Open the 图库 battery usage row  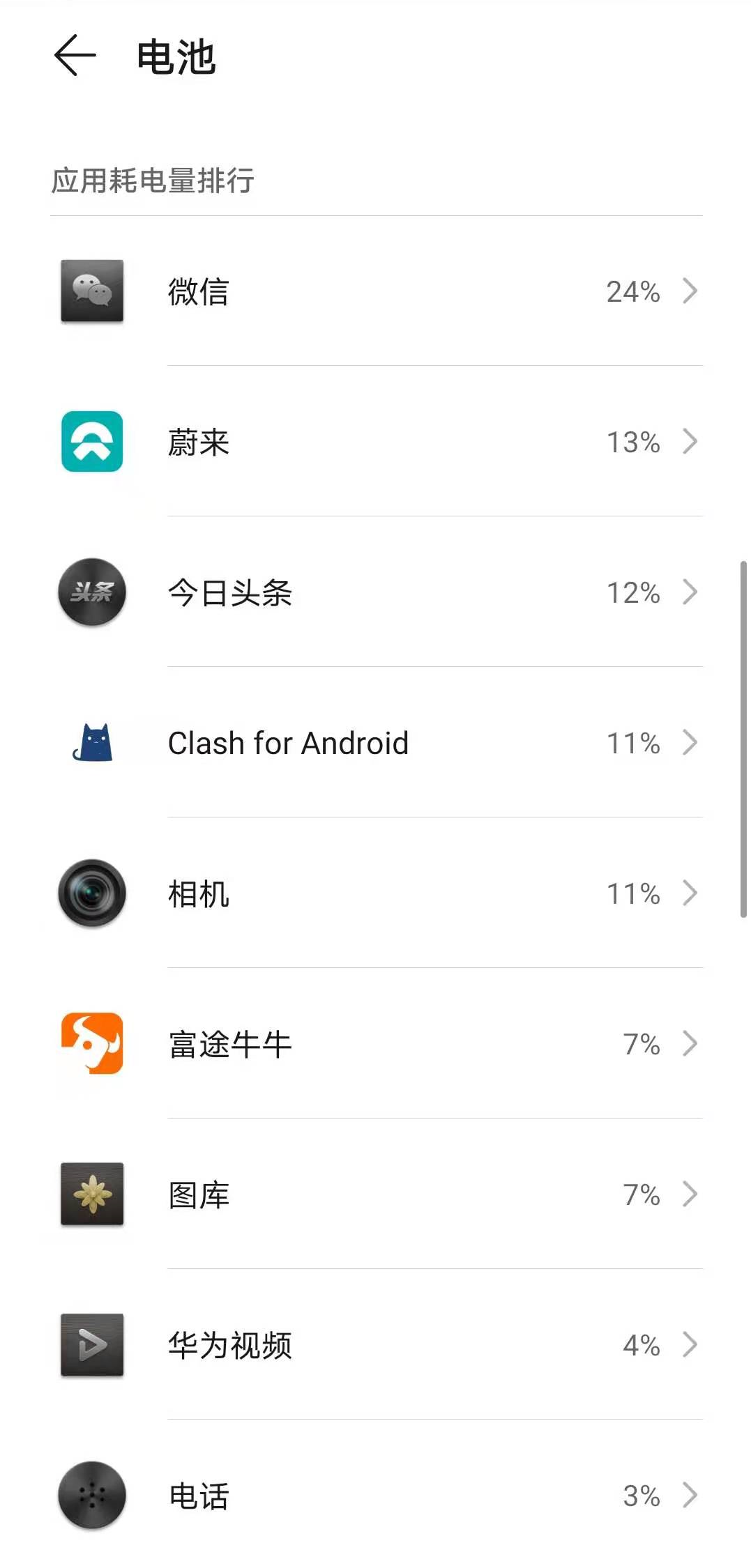click(377, 1194)
